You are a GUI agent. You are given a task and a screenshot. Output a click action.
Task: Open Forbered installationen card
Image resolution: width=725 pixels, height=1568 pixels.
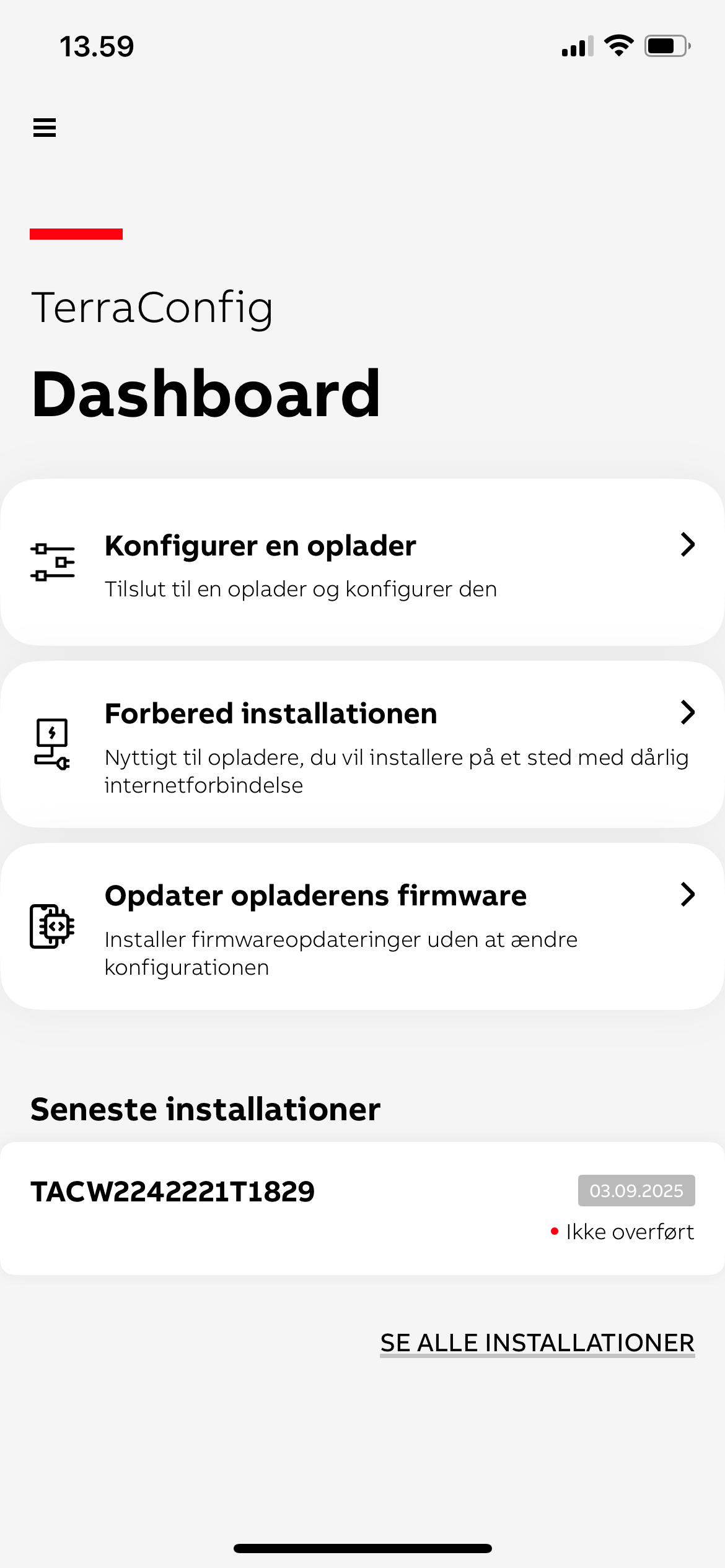(362, 744)
